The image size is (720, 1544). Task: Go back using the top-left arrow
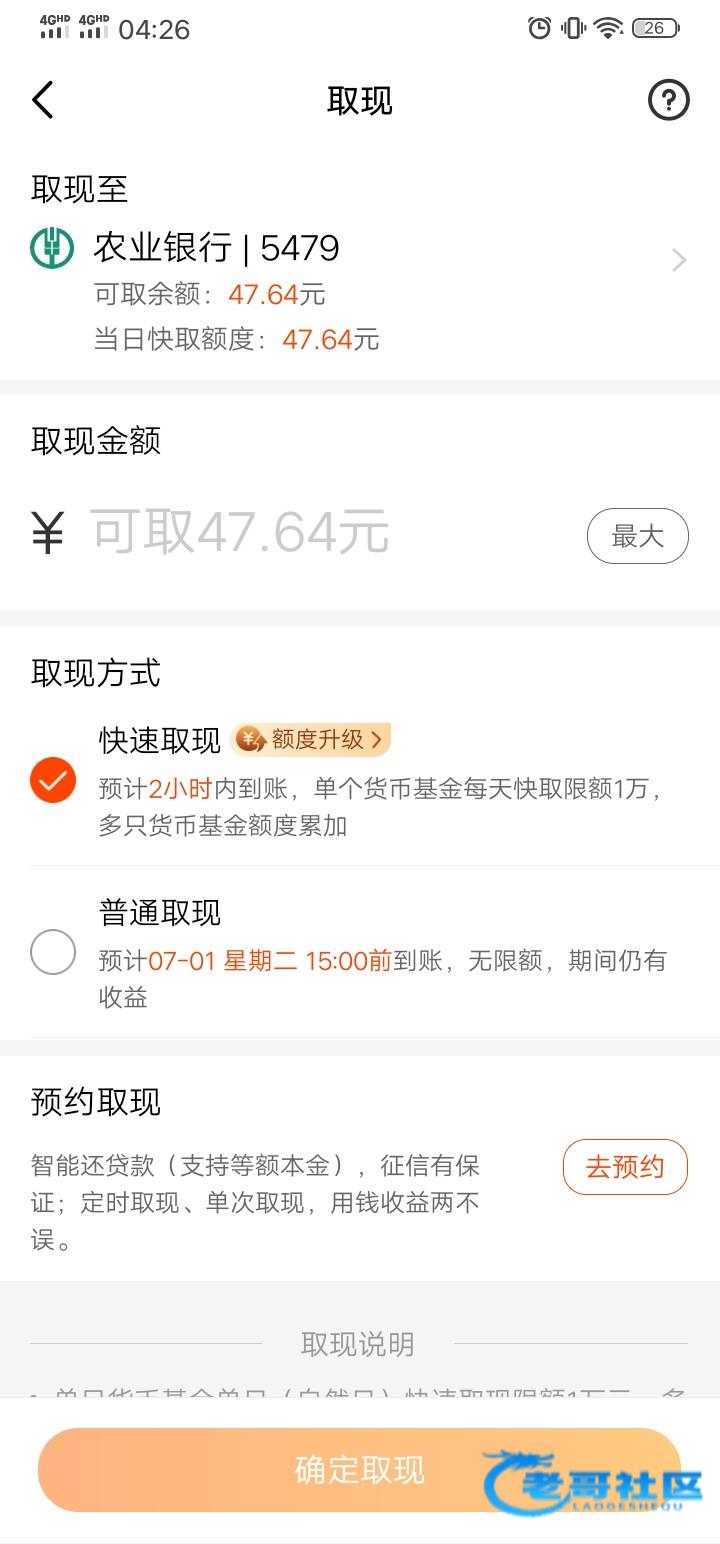coord(42,100)
